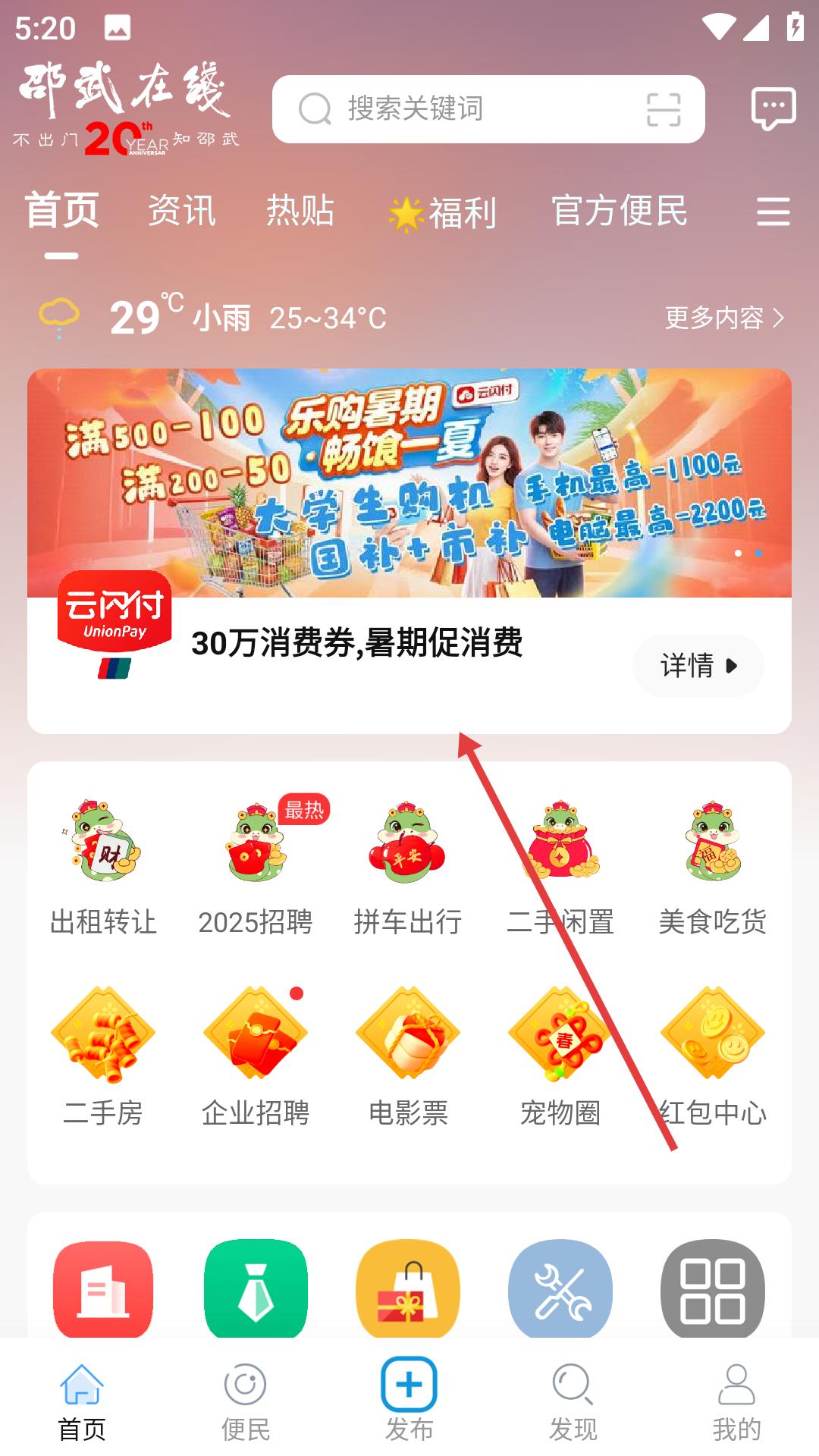Image resolution: width=819 pixels, height=1456 pixels.
Task: Tap the 详情 button on the coupon card
Action: [x=698, y=666]
